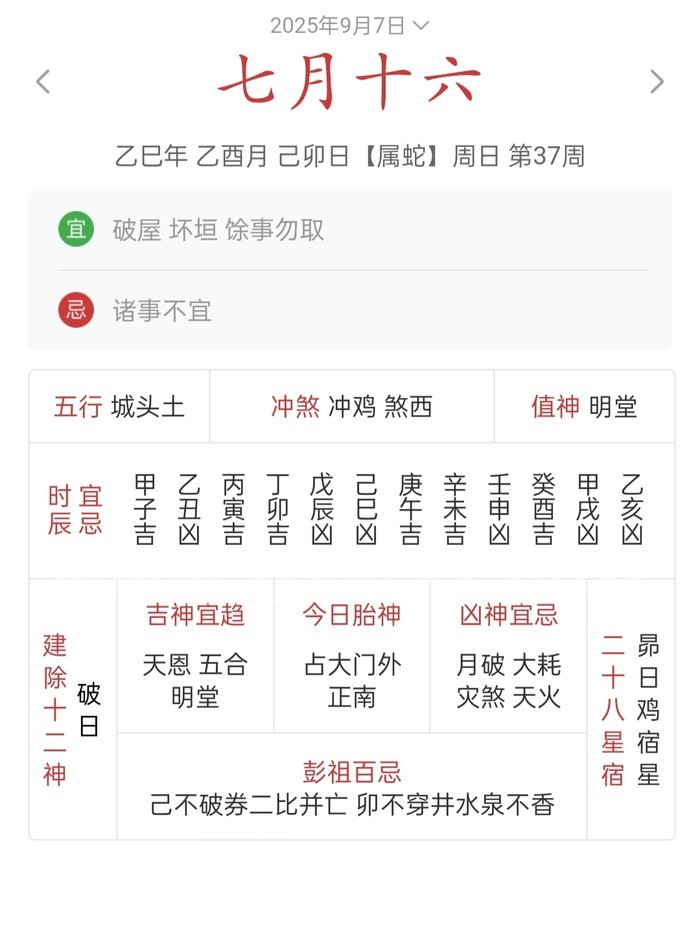Open the date picker dropdown for 2025年9月7日
Screen dimensions: 700x933
click(350, 25)
